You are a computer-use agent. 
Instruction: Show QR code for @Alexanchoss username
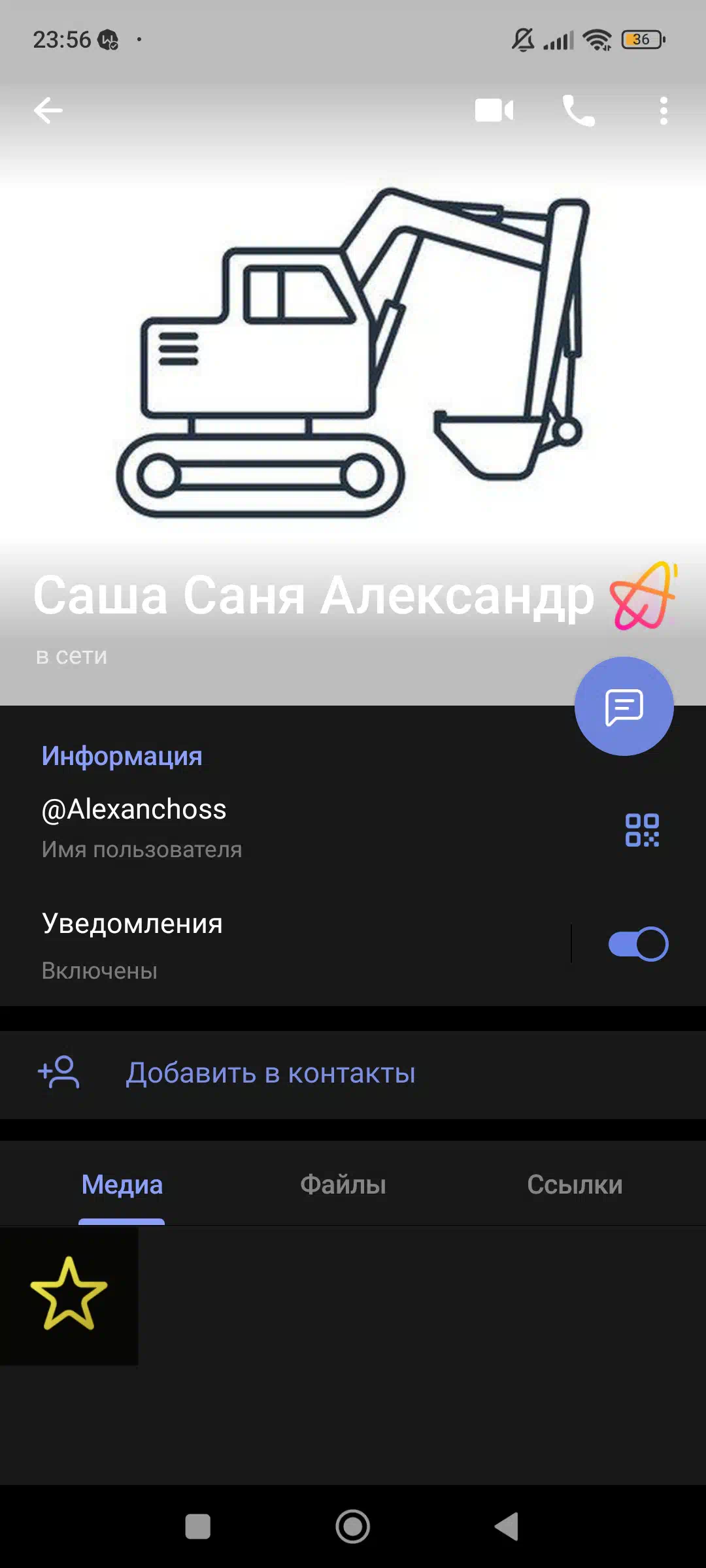coord(642,830)
